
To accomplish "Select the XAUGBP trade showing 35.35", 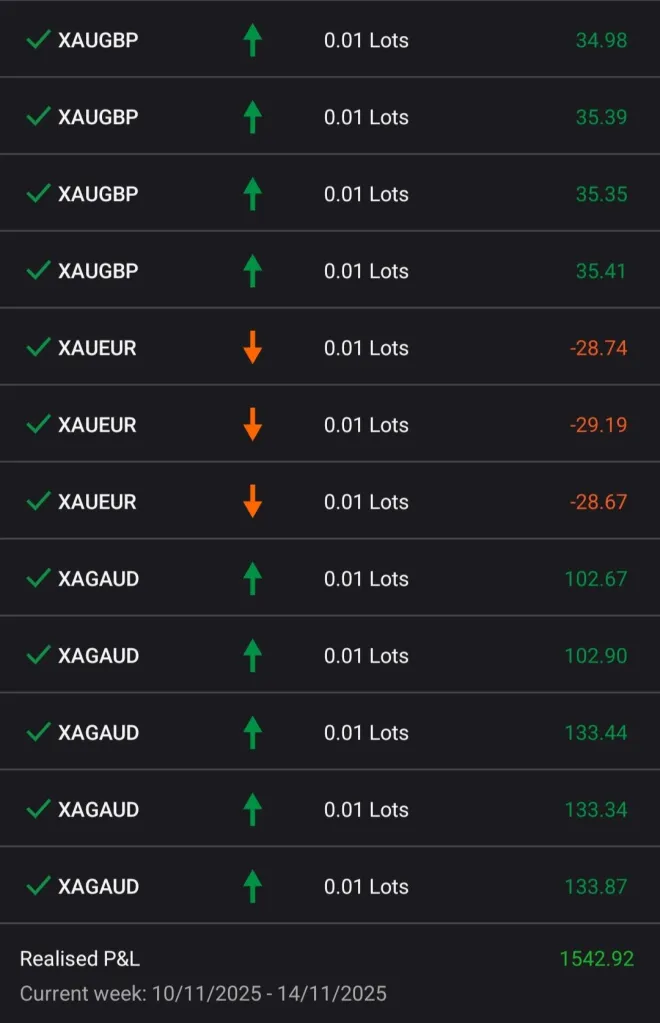I will (x=330, y=194).
